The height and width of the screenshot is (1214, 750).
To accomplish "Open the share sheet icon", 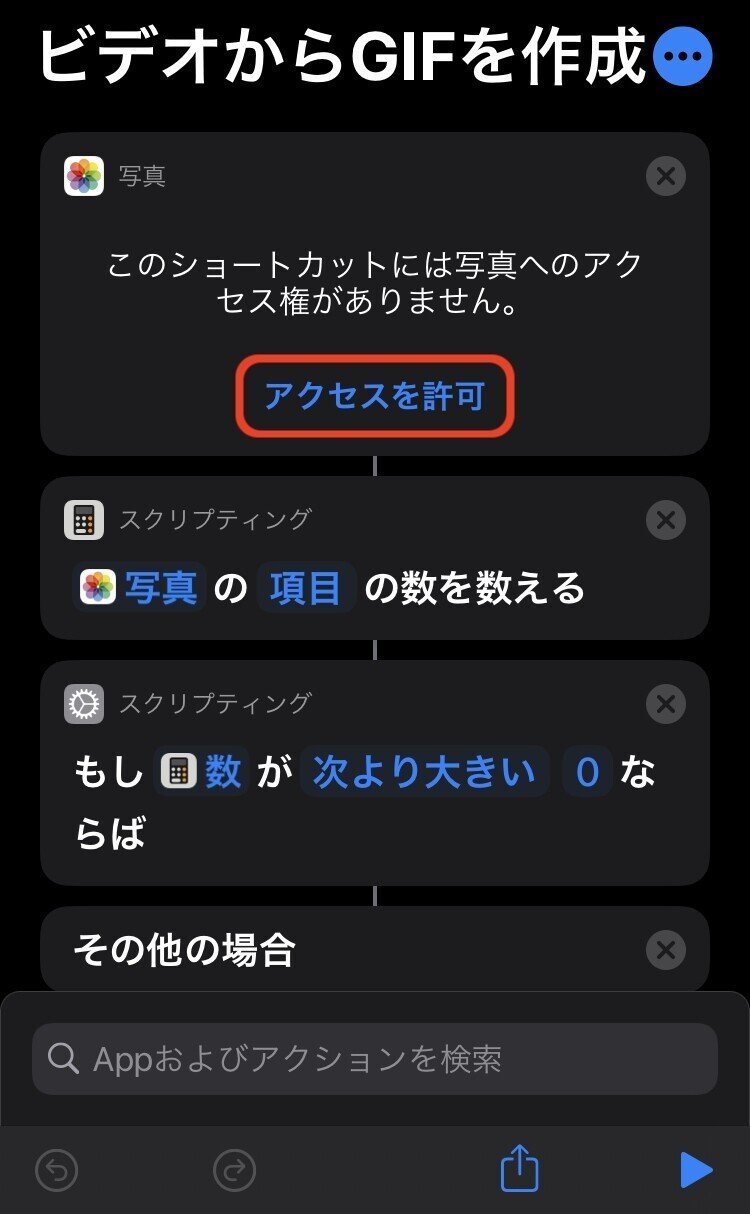I will (x=519, y=1167).
